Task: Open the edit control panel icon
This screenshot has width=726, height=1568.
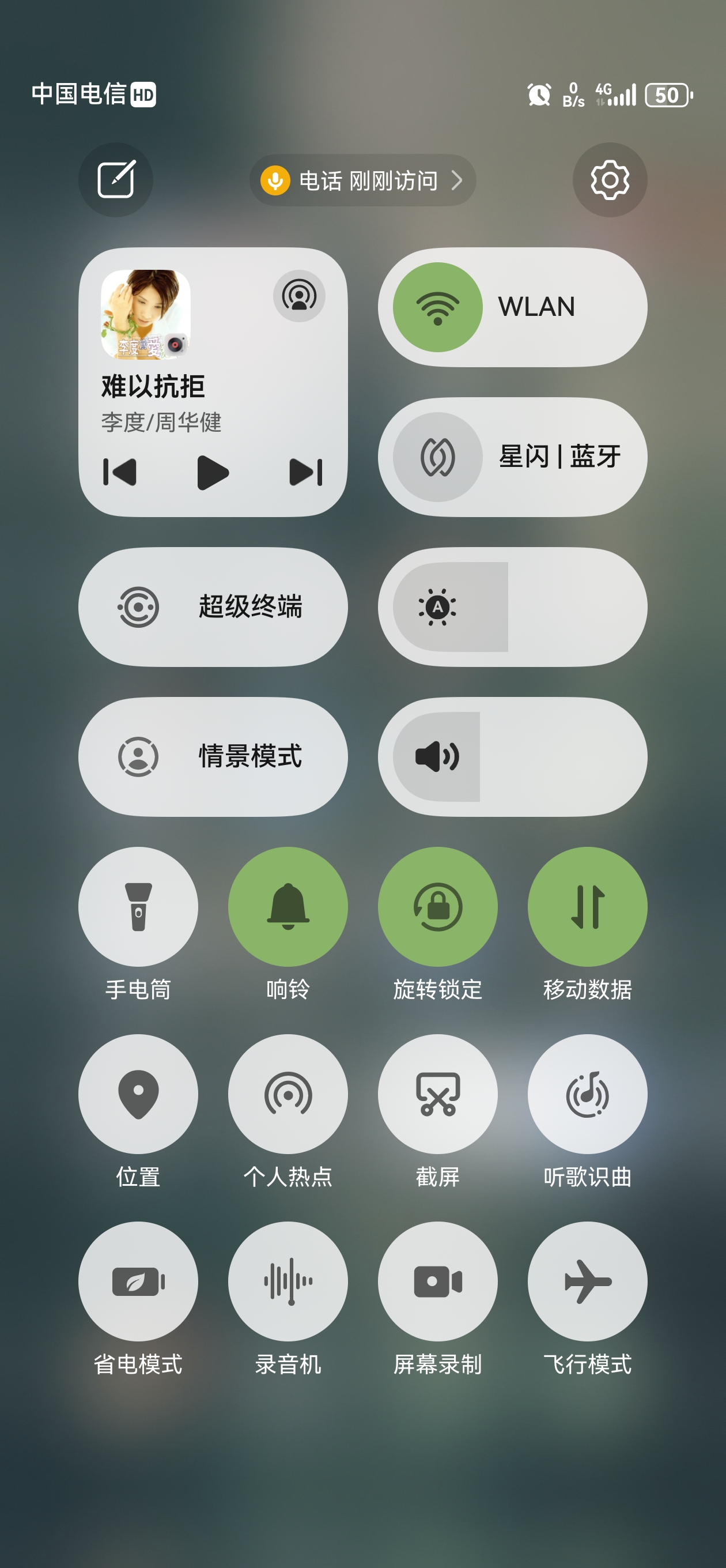Action: tap(116, 179)
